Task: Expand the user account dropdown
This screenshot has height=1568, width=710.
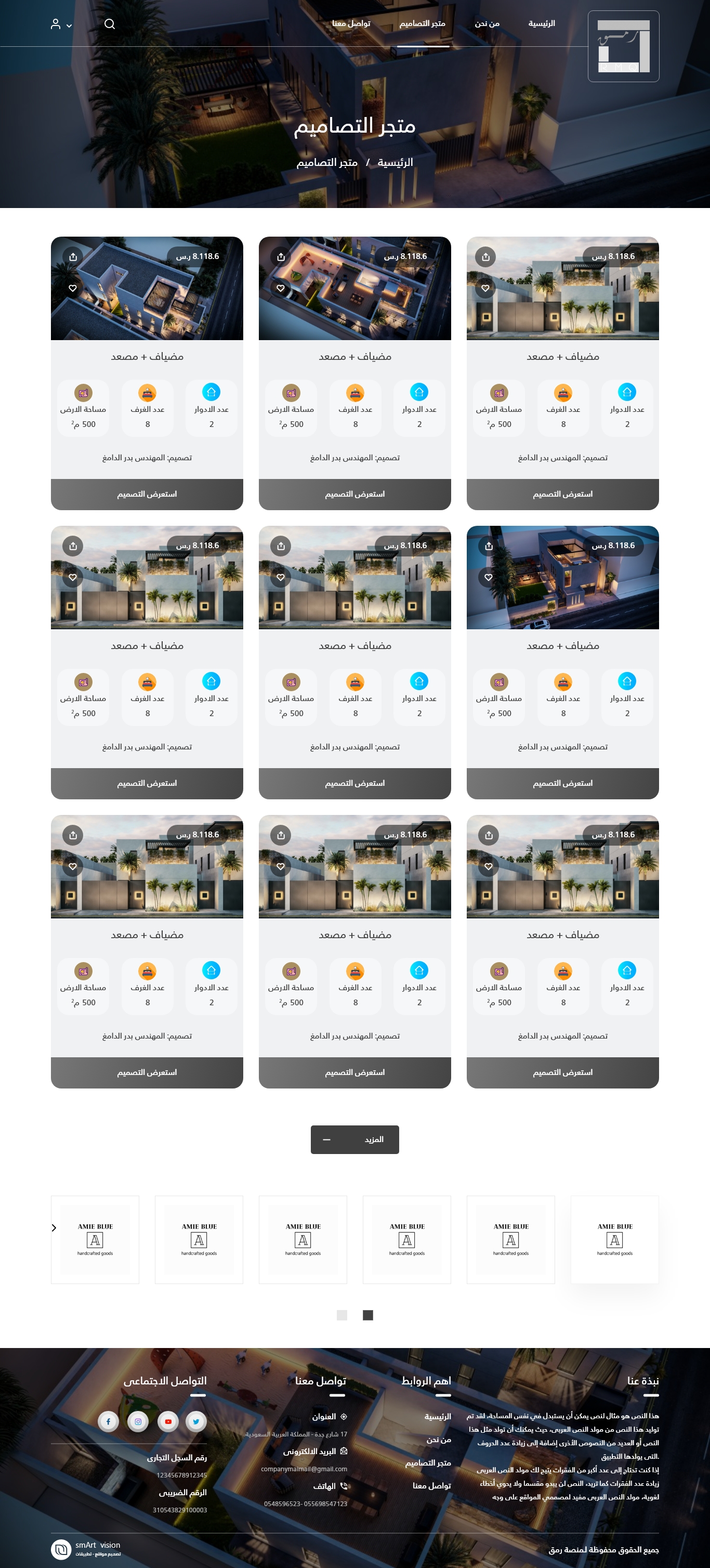Action: (61, 24)
